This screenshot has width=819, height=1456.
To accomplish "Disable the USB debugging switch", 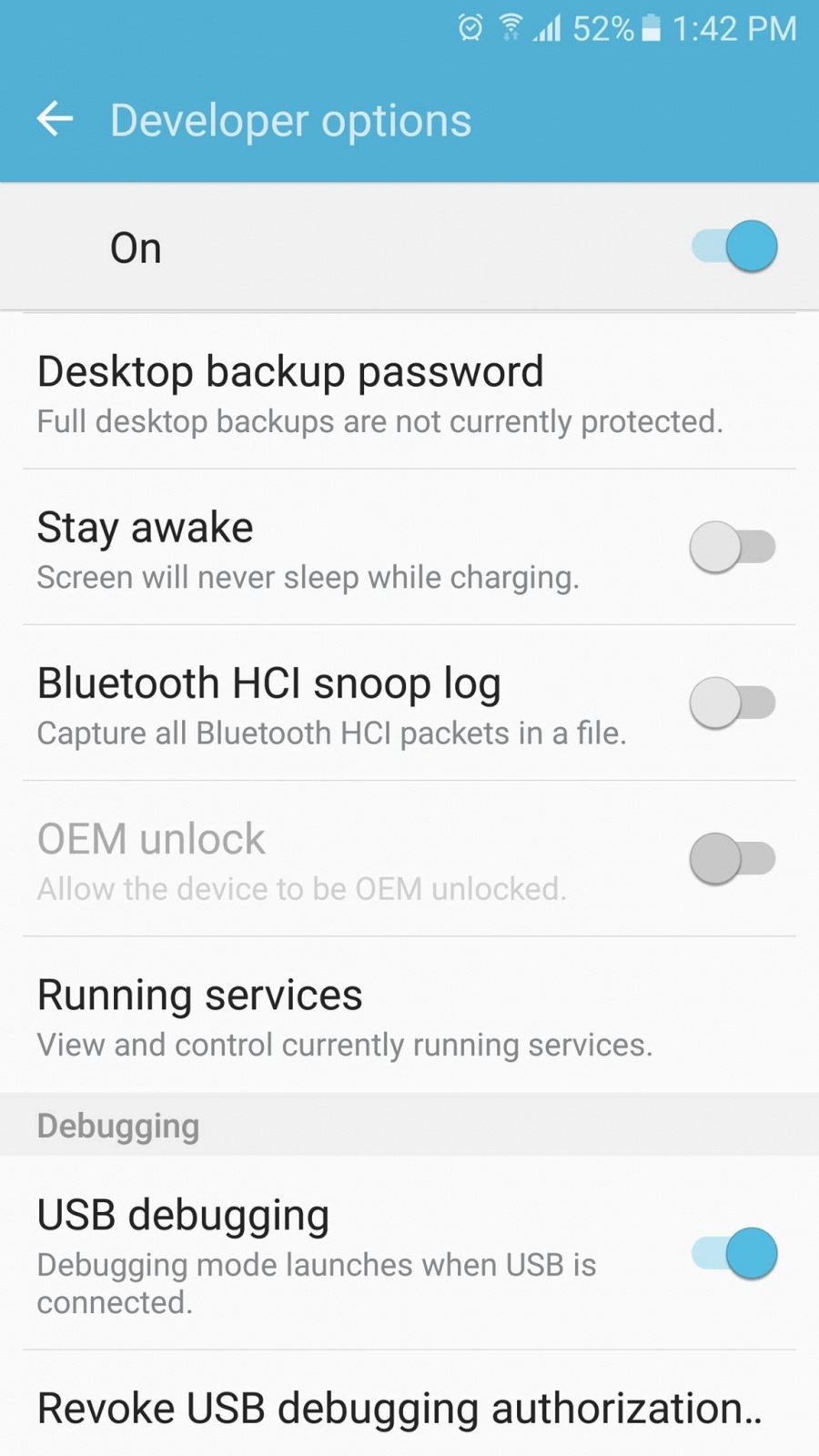I will [734, 1253].
